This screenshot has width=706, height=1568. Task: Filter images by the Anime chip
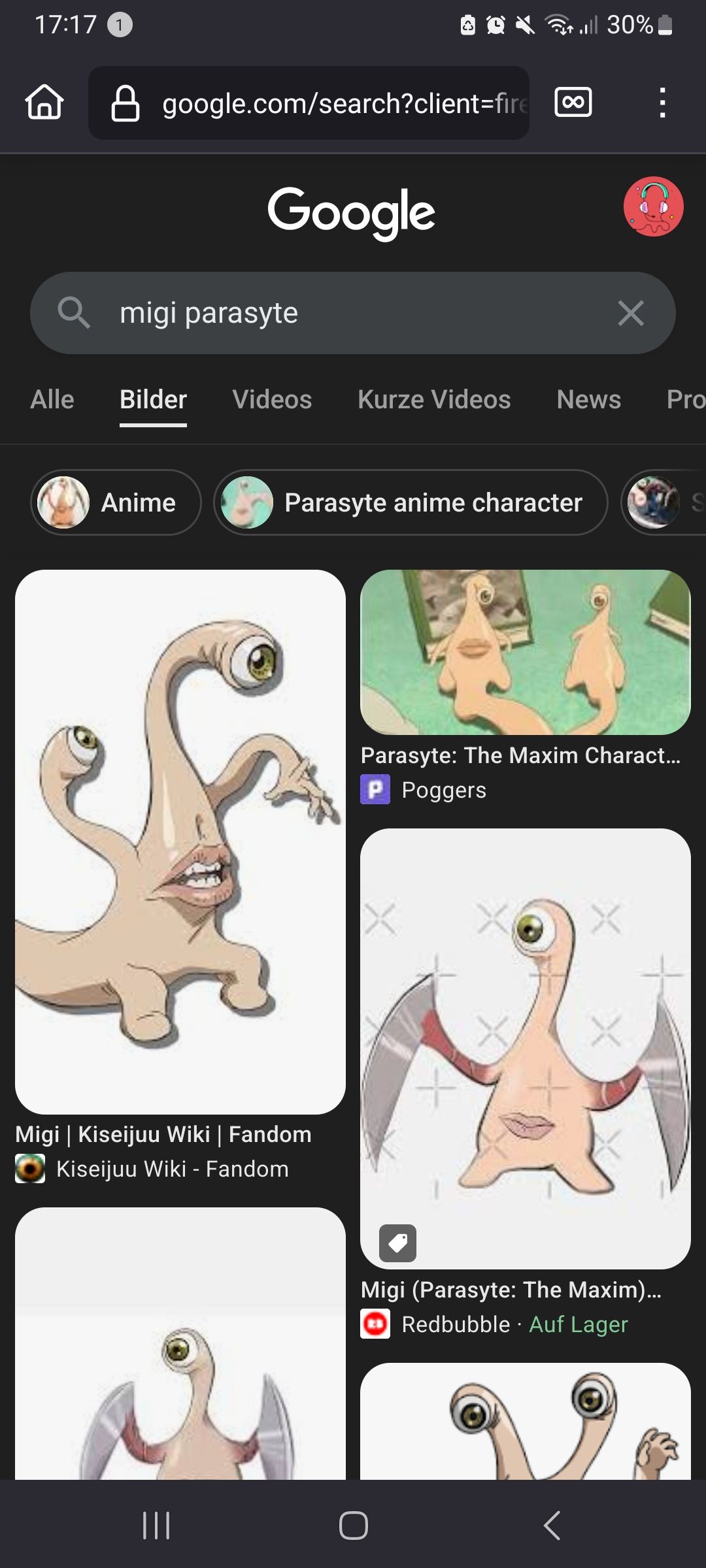coord(116,502)
